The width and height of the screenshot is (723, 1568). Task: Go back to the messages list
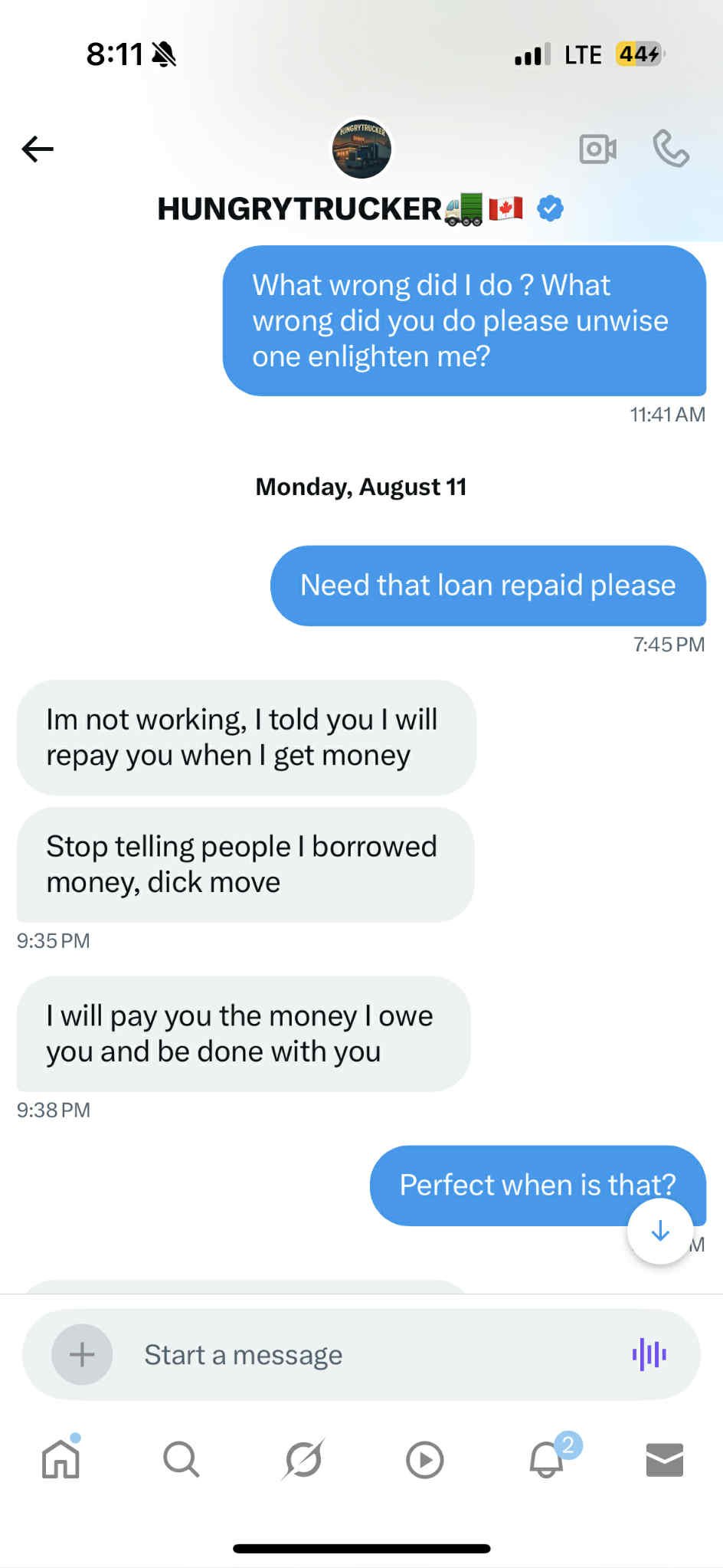38,149
